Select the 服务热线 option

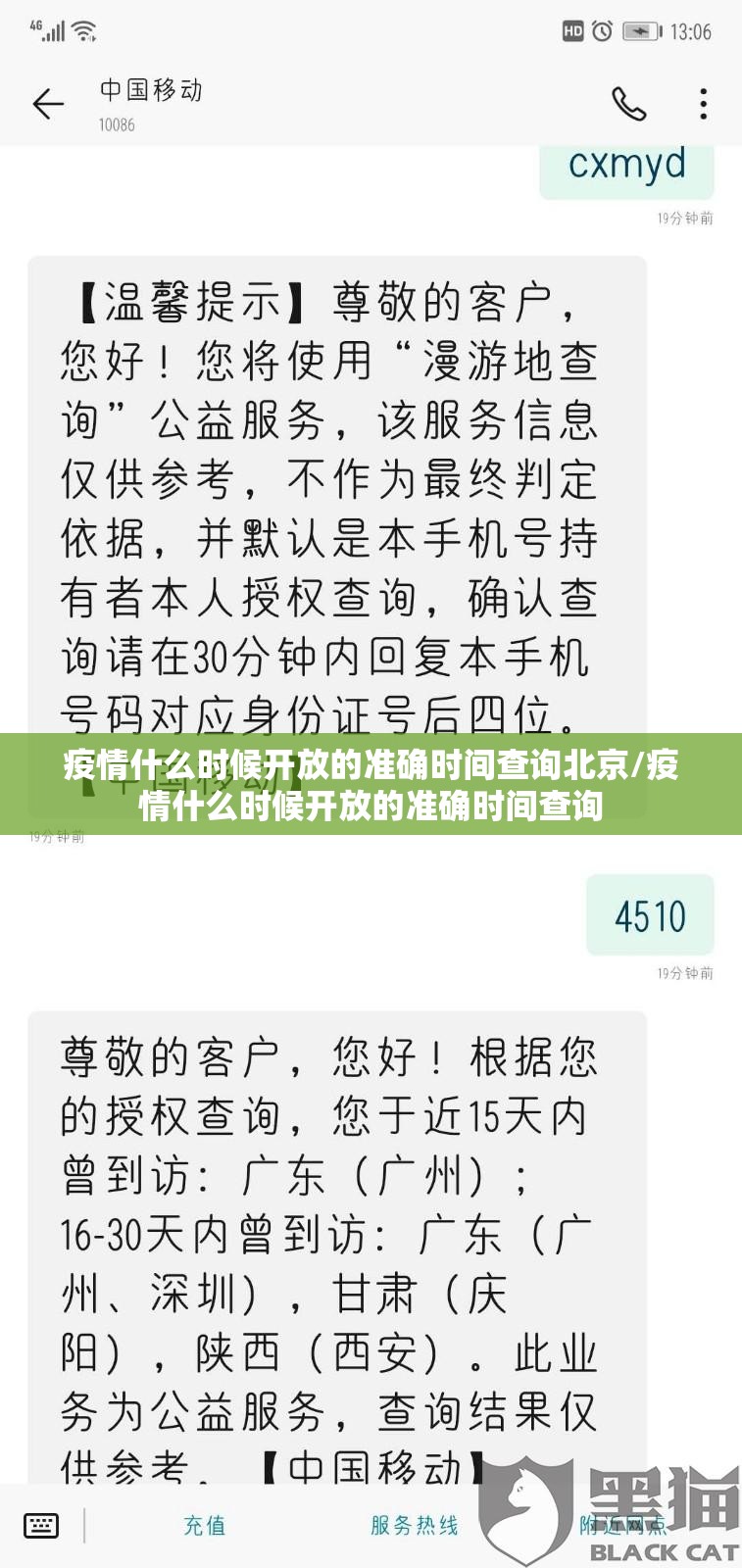pyautogui.click(x=415, y=1525)
